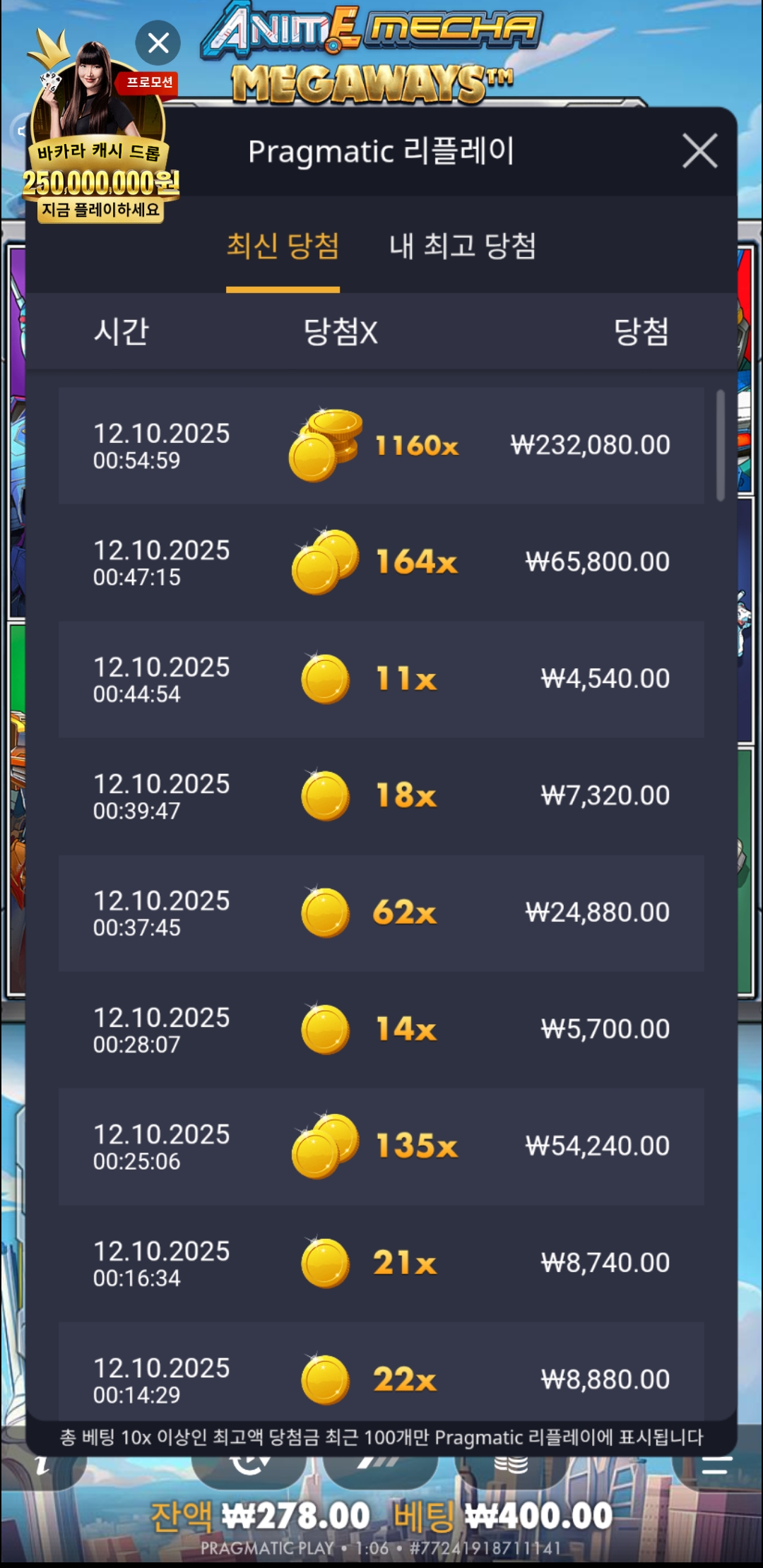Open the 1160x win replay at 00:54:59
The height and width of the screenshot is (1568, 763).
[381, 446]
